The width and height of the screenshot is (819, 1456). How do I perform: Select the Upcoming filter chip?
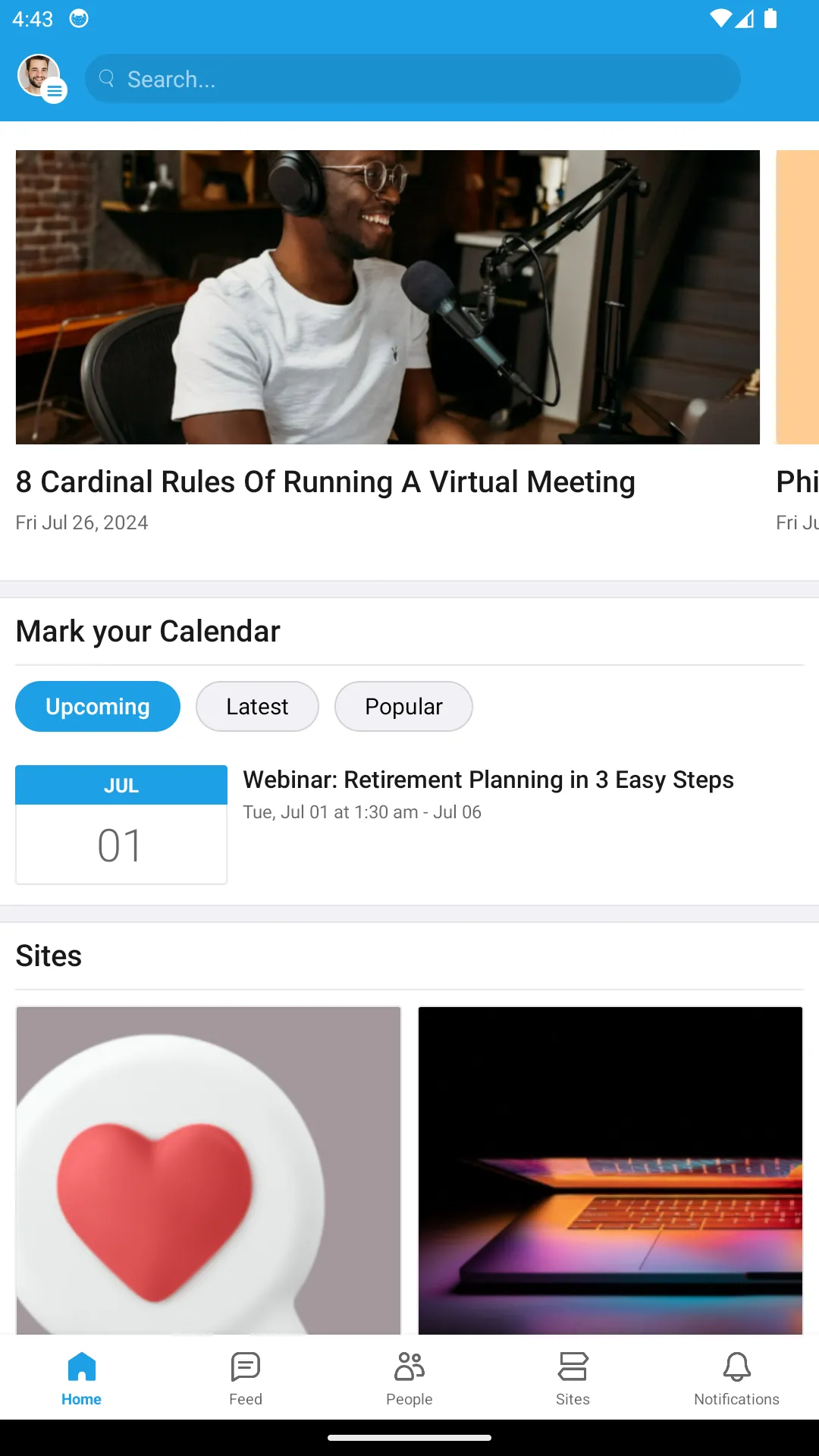[x=98, y=706]
